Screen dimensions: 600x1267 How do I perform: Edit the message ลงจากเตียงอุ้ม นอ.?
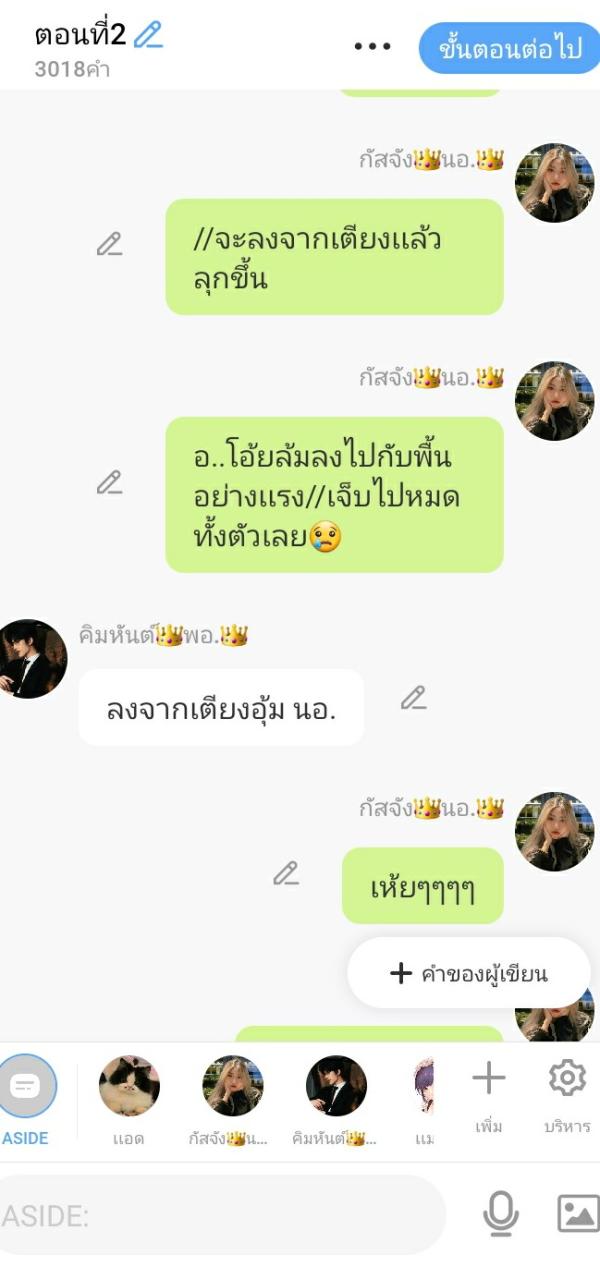click(413, 697)
